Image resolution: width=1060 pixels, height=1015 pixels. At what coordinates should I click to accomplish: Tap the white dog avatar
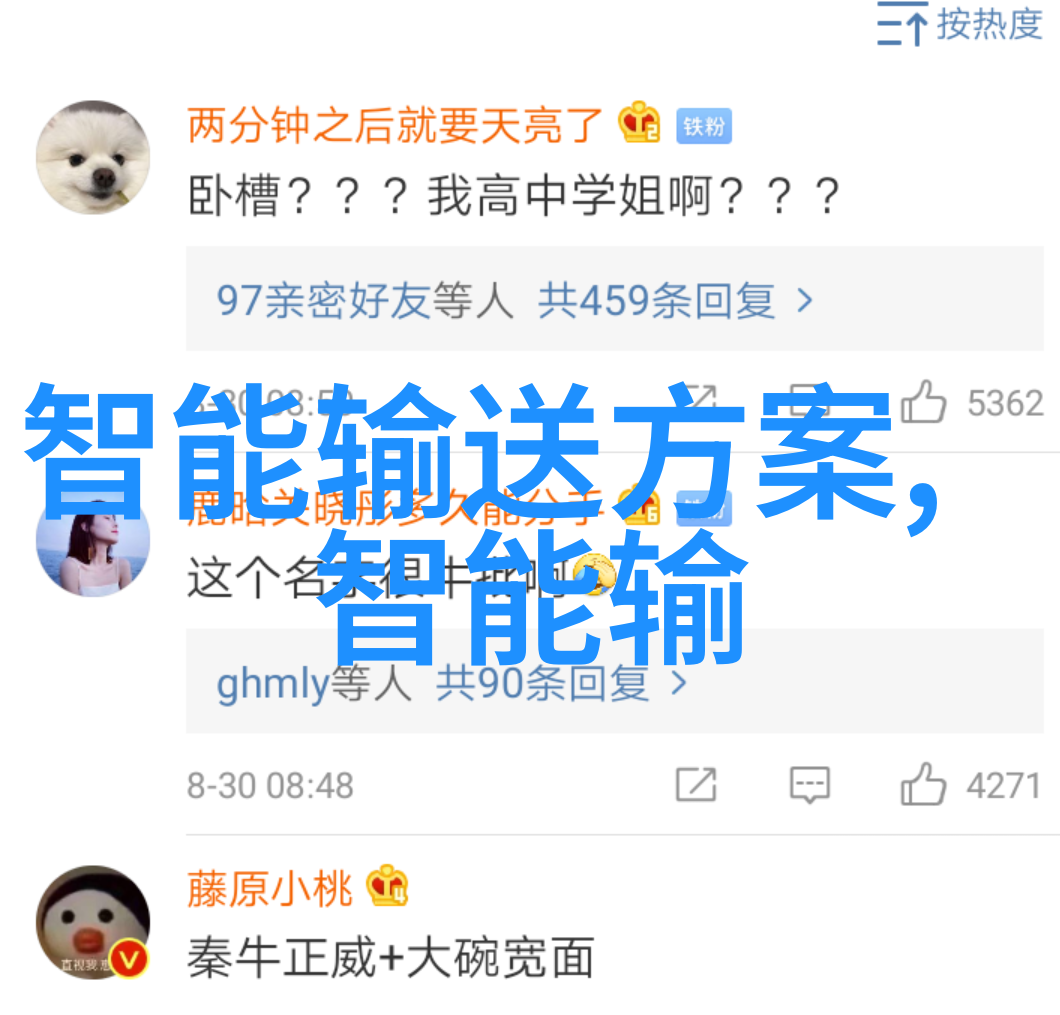[x=93, y=158]
